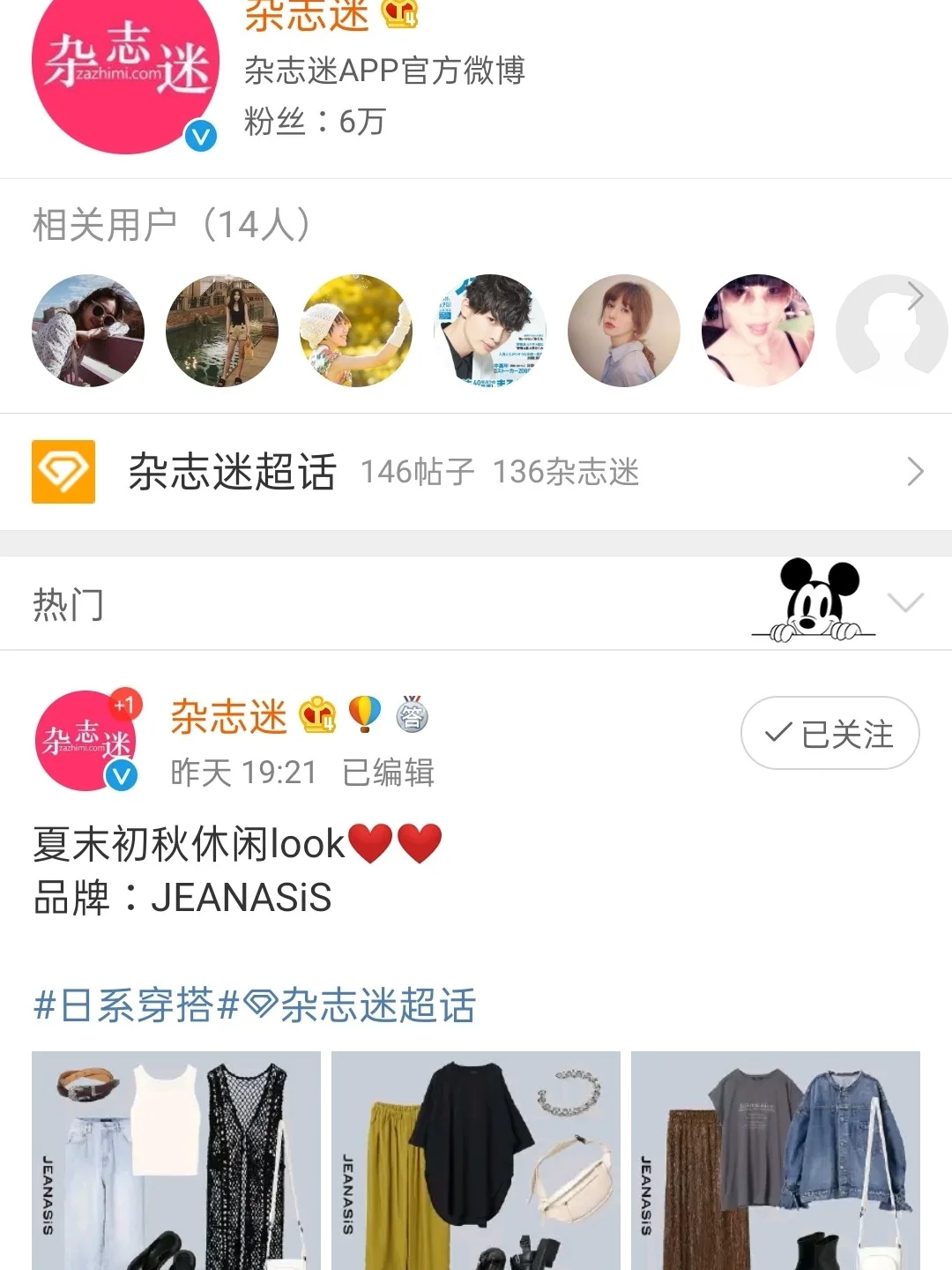Tap the 已关注 following button

pyautogui.click(x=829, y=733)
